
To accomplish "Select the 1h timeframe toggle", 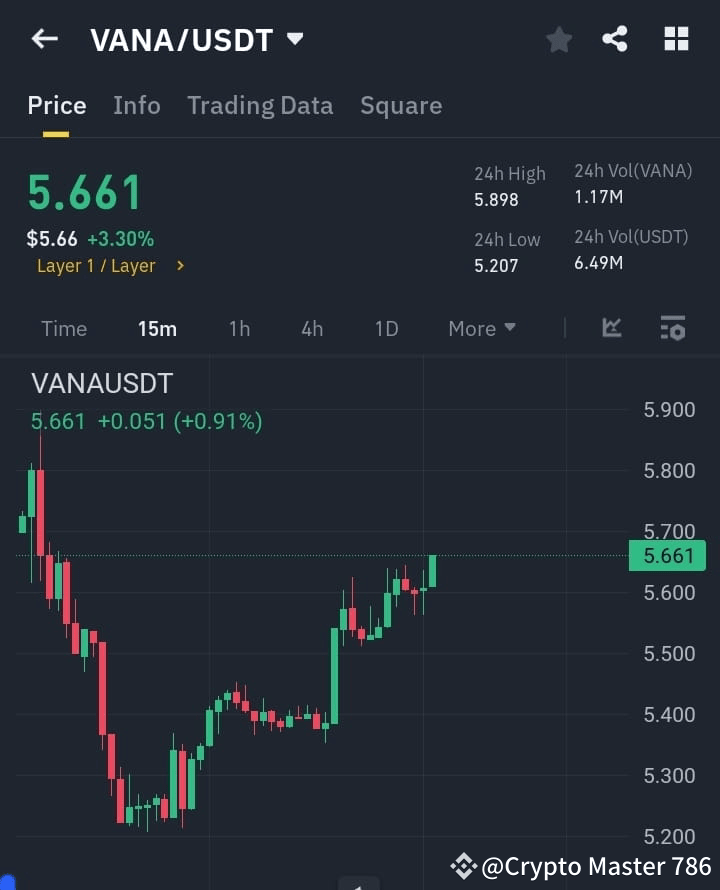I will [239, 328].
